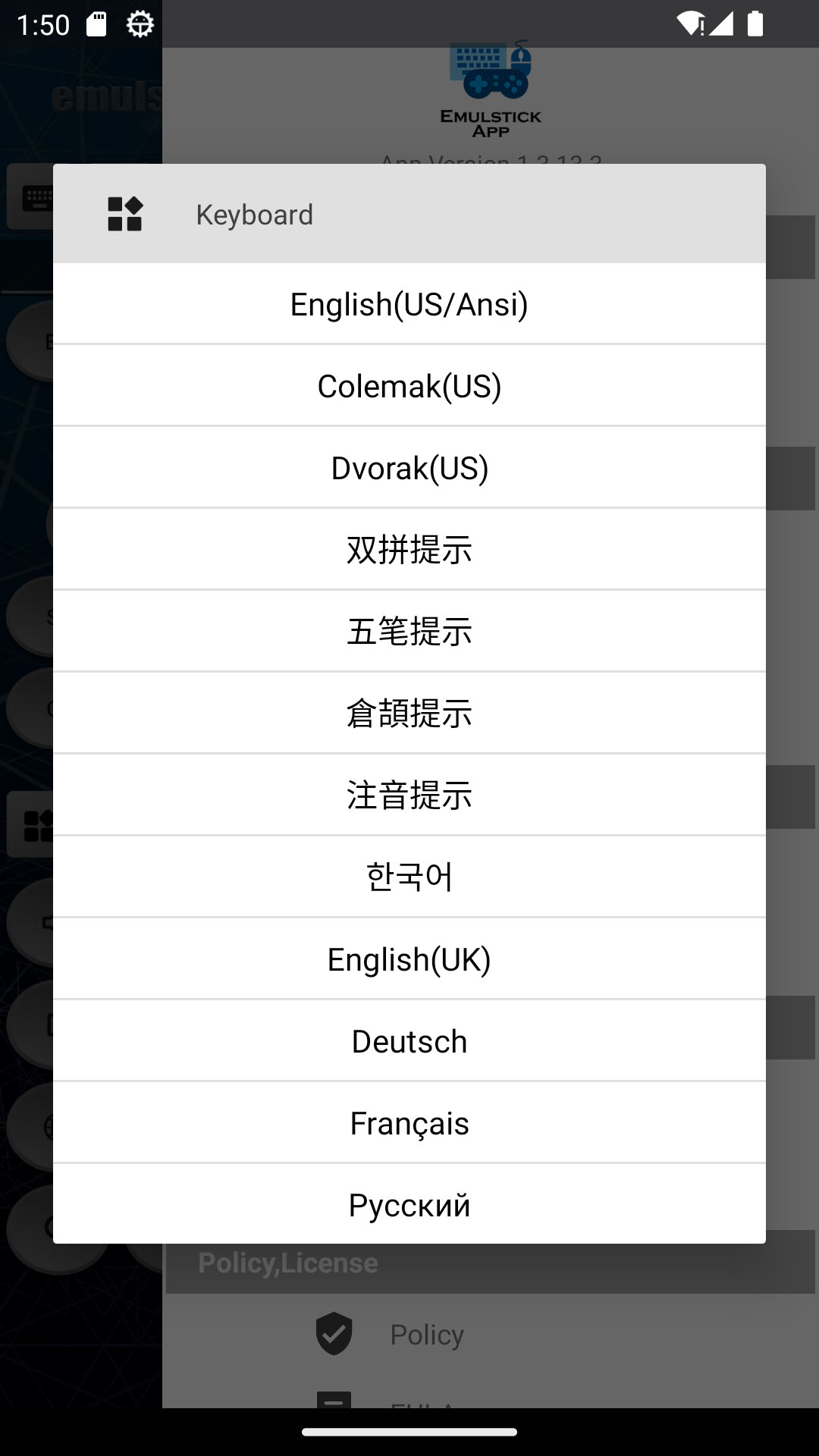Image resolution: width=819 pixels, height=1456 pixels.
Task: Select Français from the keyboard list
Action: click(x=409, y=1122)
